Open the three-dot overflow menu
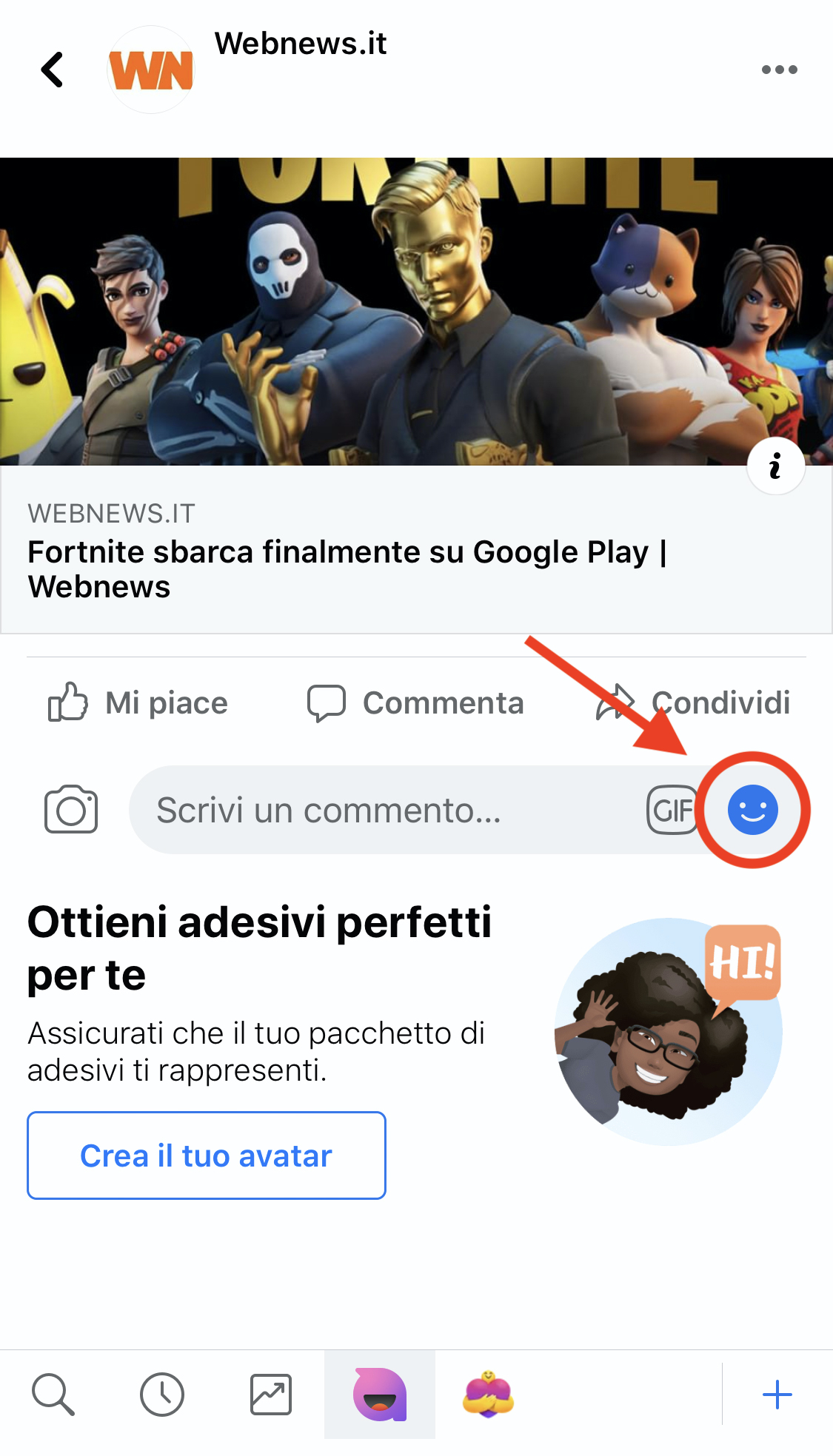 pyautogui.click(x=779, y=70)
